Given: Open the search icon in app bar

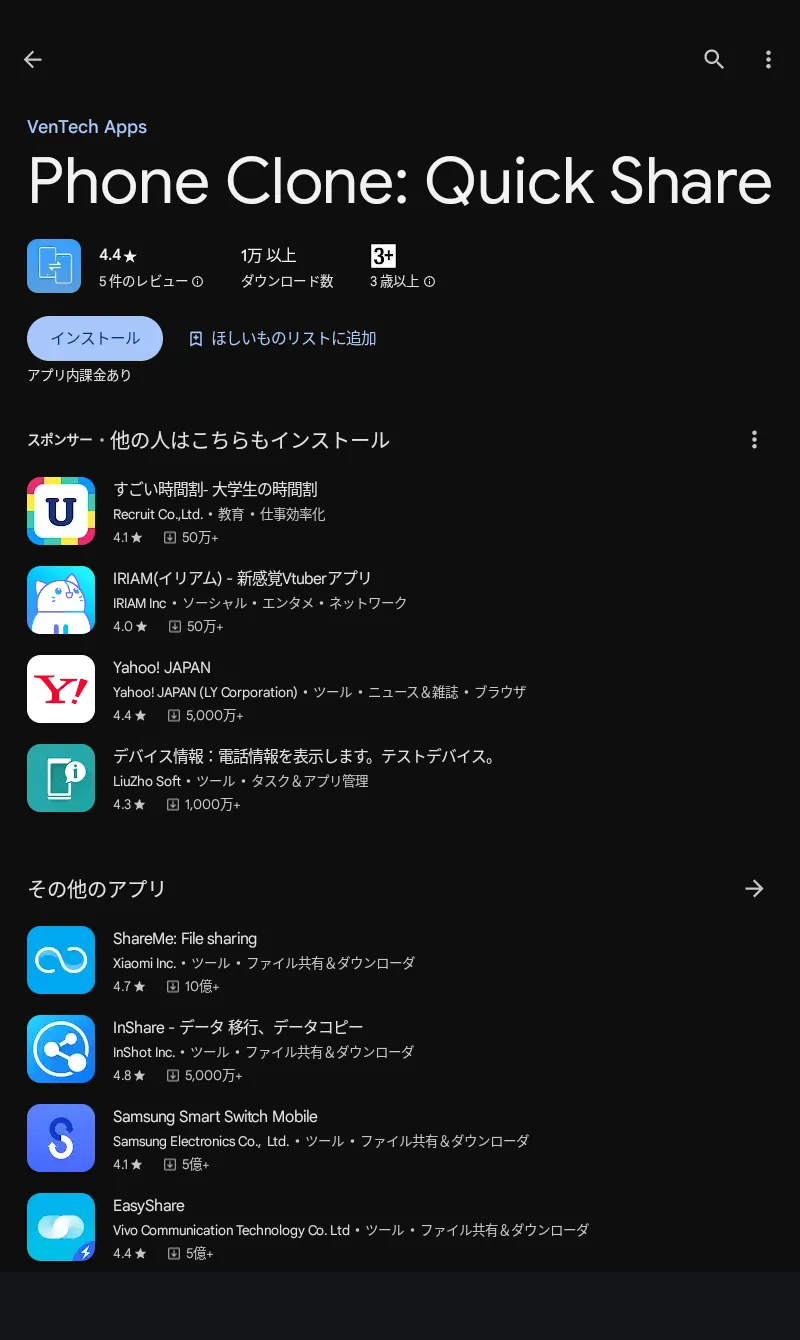Looking at the screenshot, I should tap(714, 60).
